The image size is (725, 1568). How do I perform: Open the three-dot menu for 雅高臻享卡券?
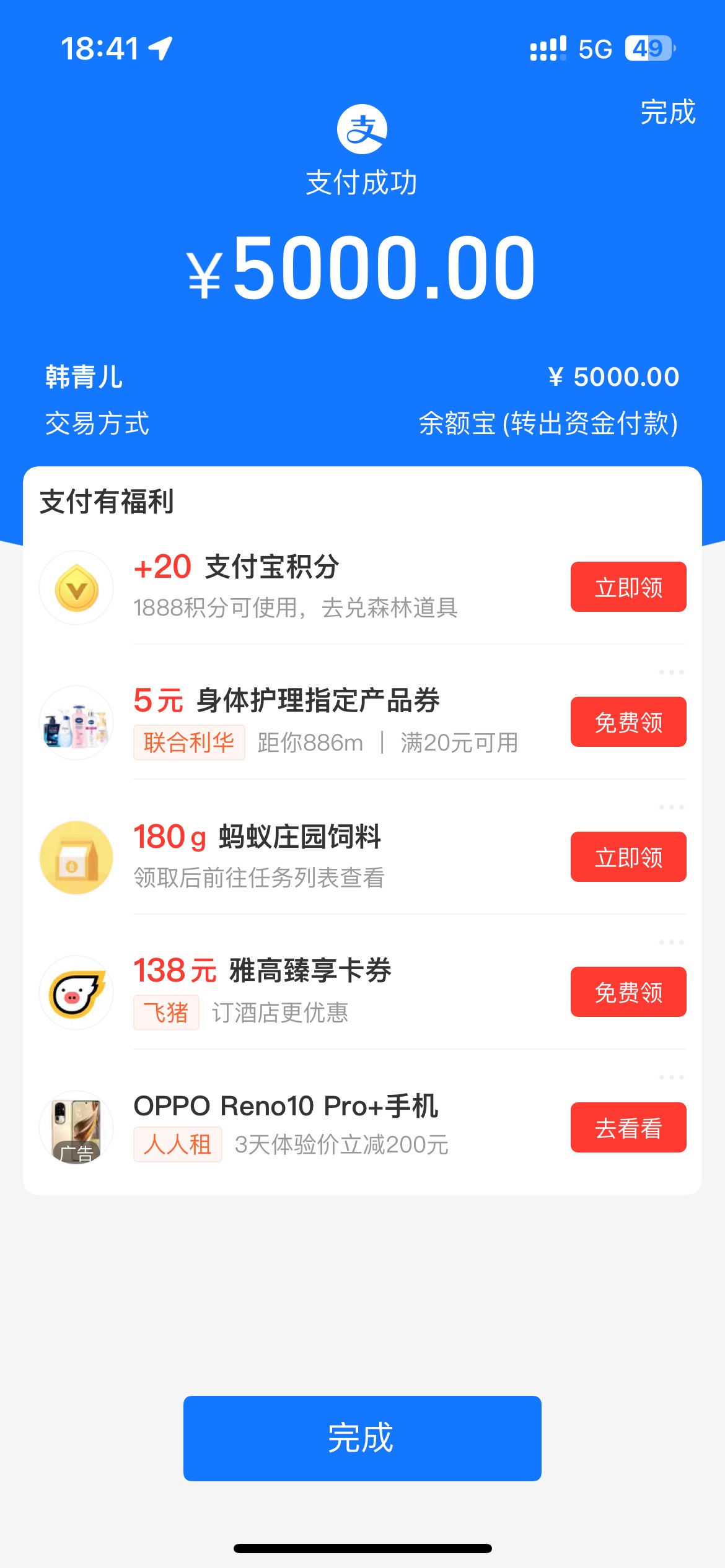pyautogui.click(x=671, y=943)
